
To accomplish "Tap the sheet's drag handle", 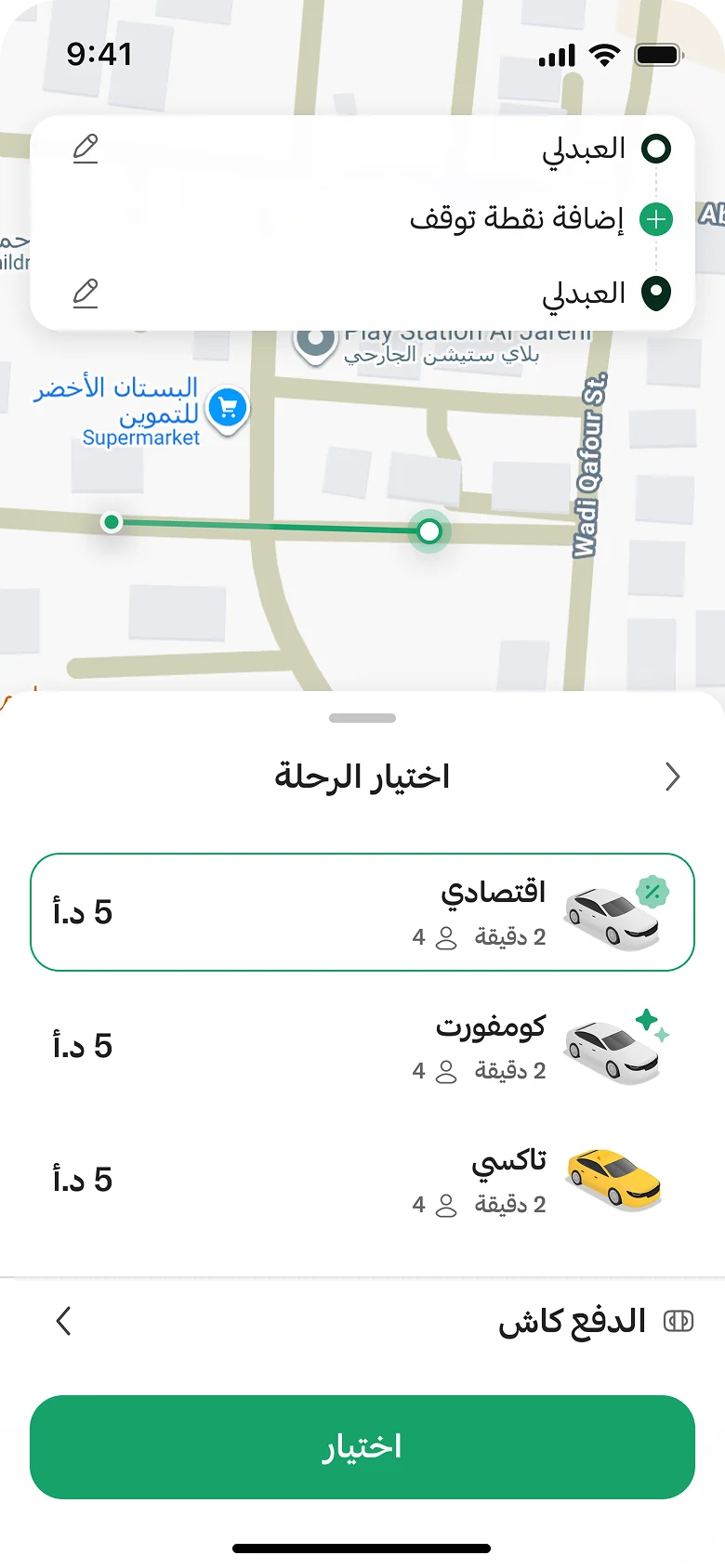I will coord(362,718).
